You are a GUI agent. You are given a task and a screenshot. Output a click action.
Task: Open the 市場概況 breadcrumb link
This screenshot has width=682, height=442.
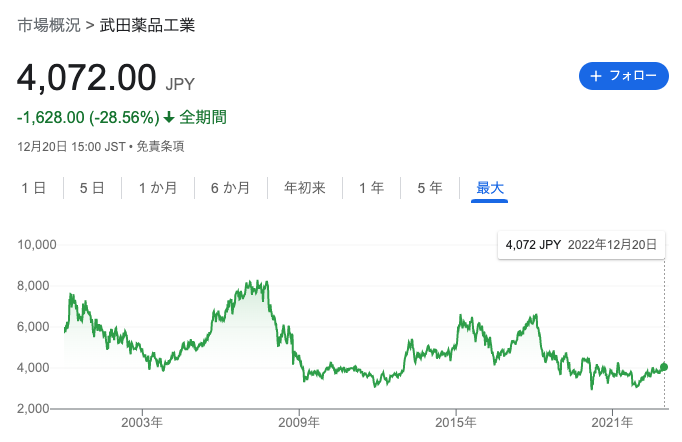pos(49,25)
